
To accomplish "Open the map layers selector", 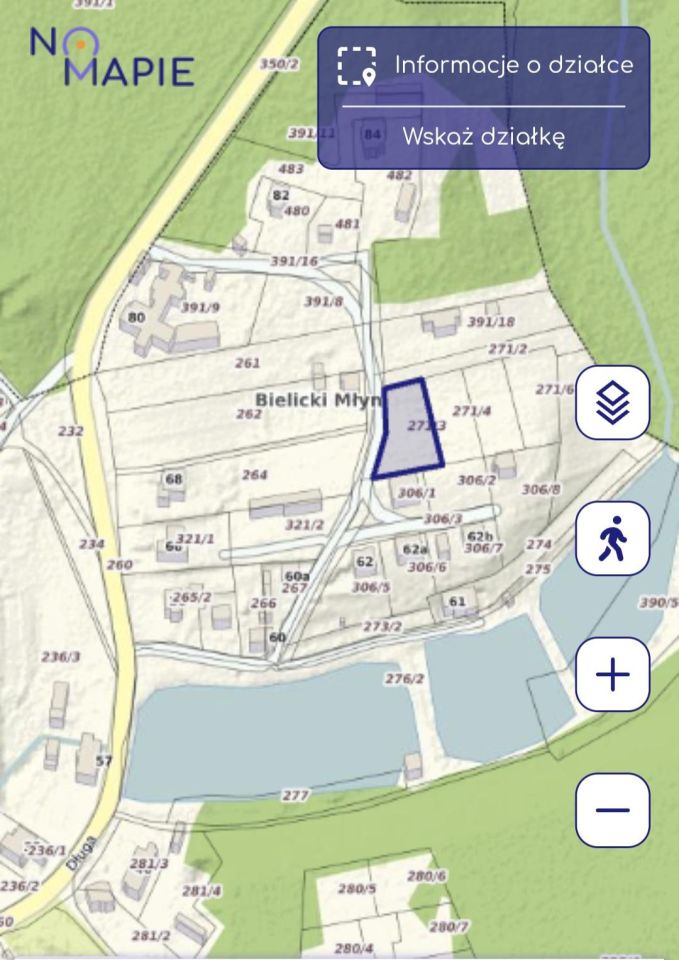I will (612, 402).
